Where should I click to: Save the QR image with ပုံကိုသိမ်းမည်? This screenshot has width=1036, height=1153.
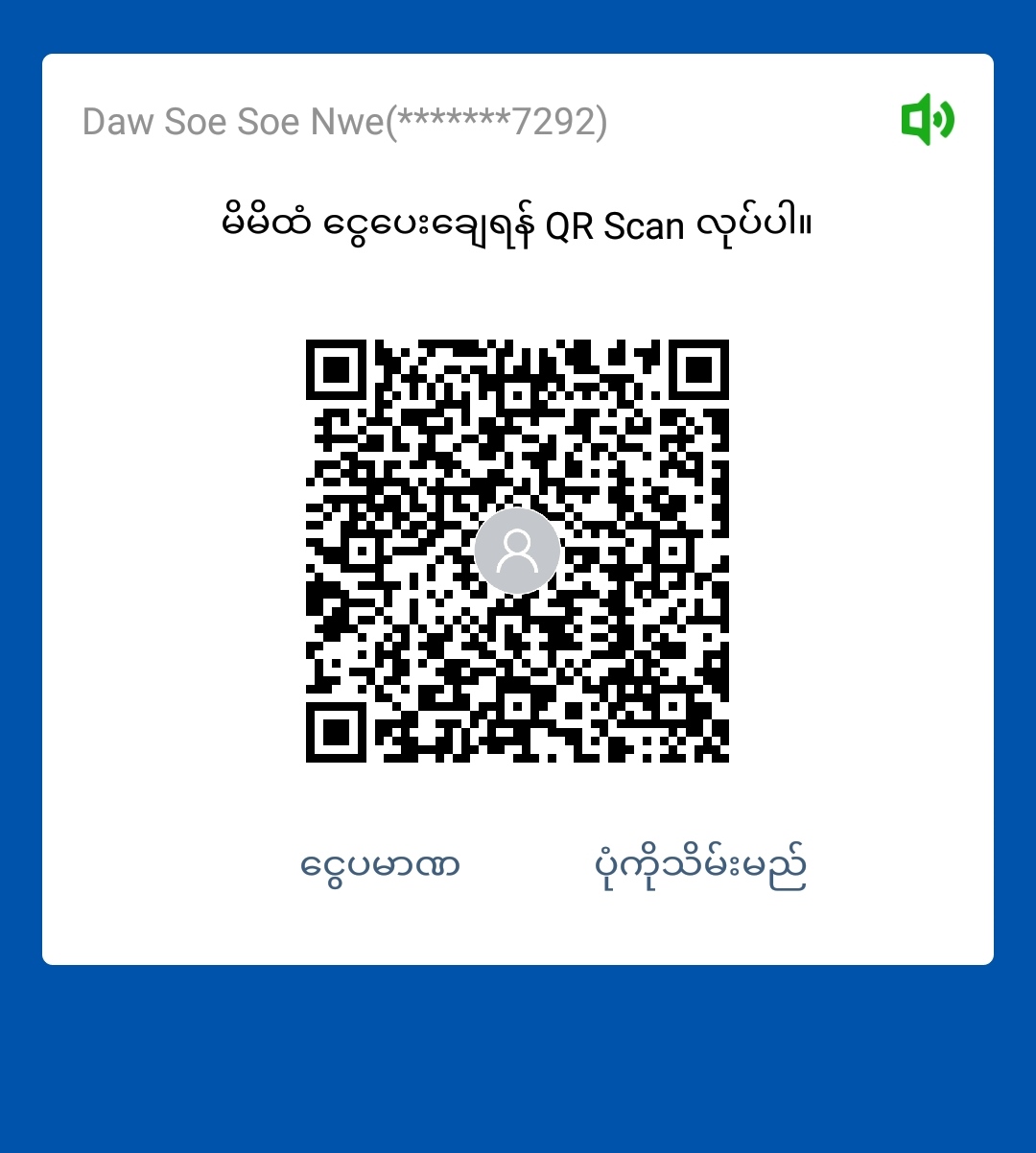point(700,865)
